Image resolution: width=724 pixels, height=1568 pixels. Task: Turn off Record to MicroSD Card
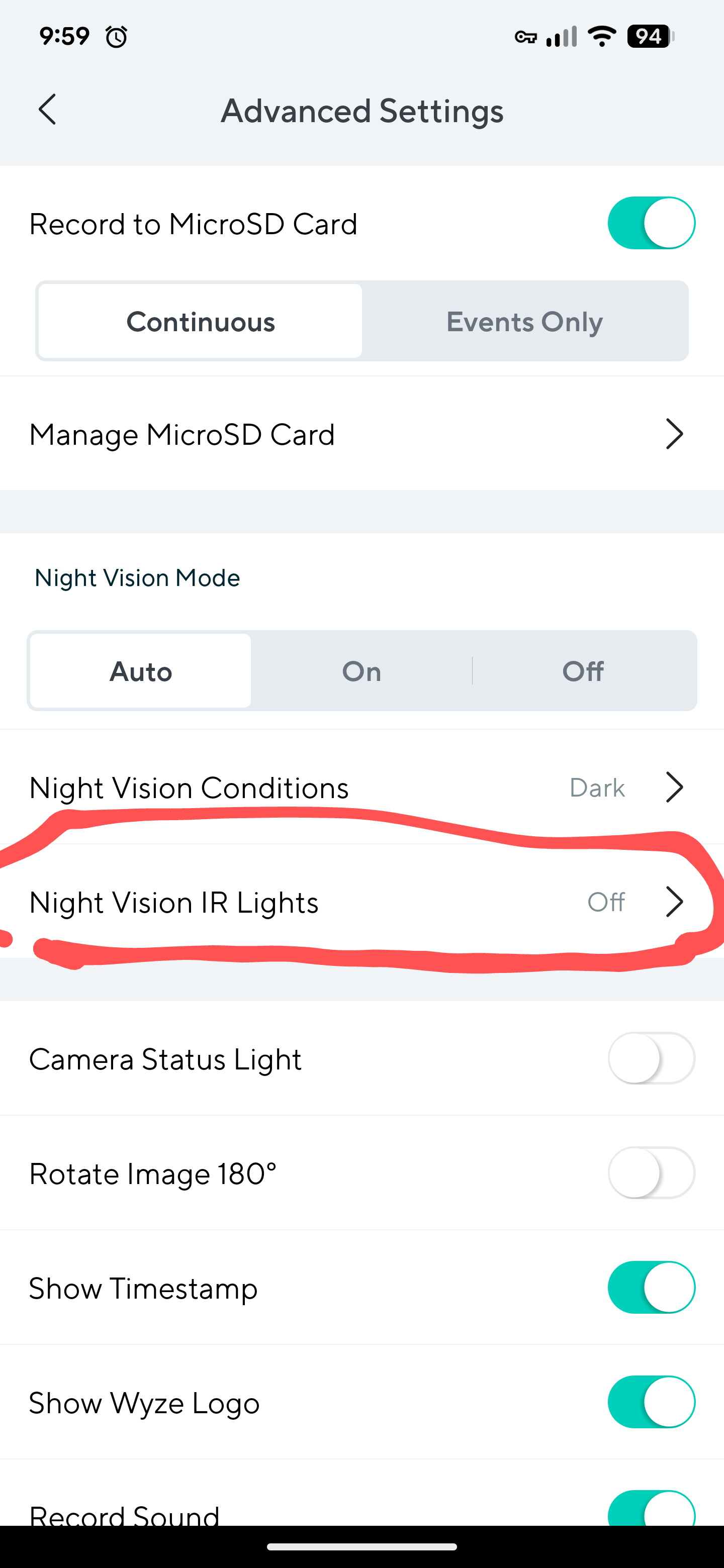click(x=651, y=224)
